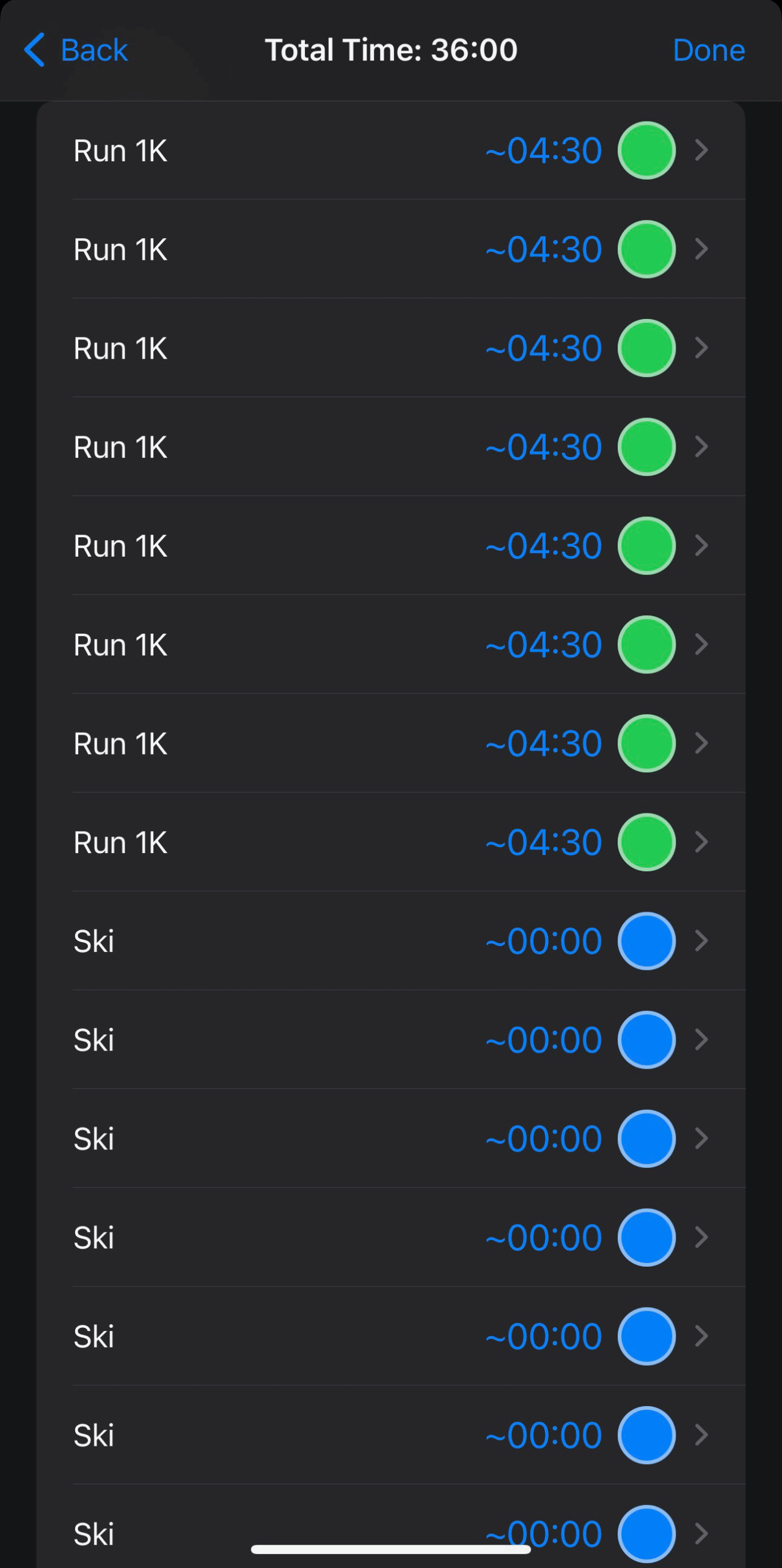The height and width of the screenshot is (1568, 782).
Task: Tap the green color swatch on the fourth Run 1K
Action: (646, 447)
